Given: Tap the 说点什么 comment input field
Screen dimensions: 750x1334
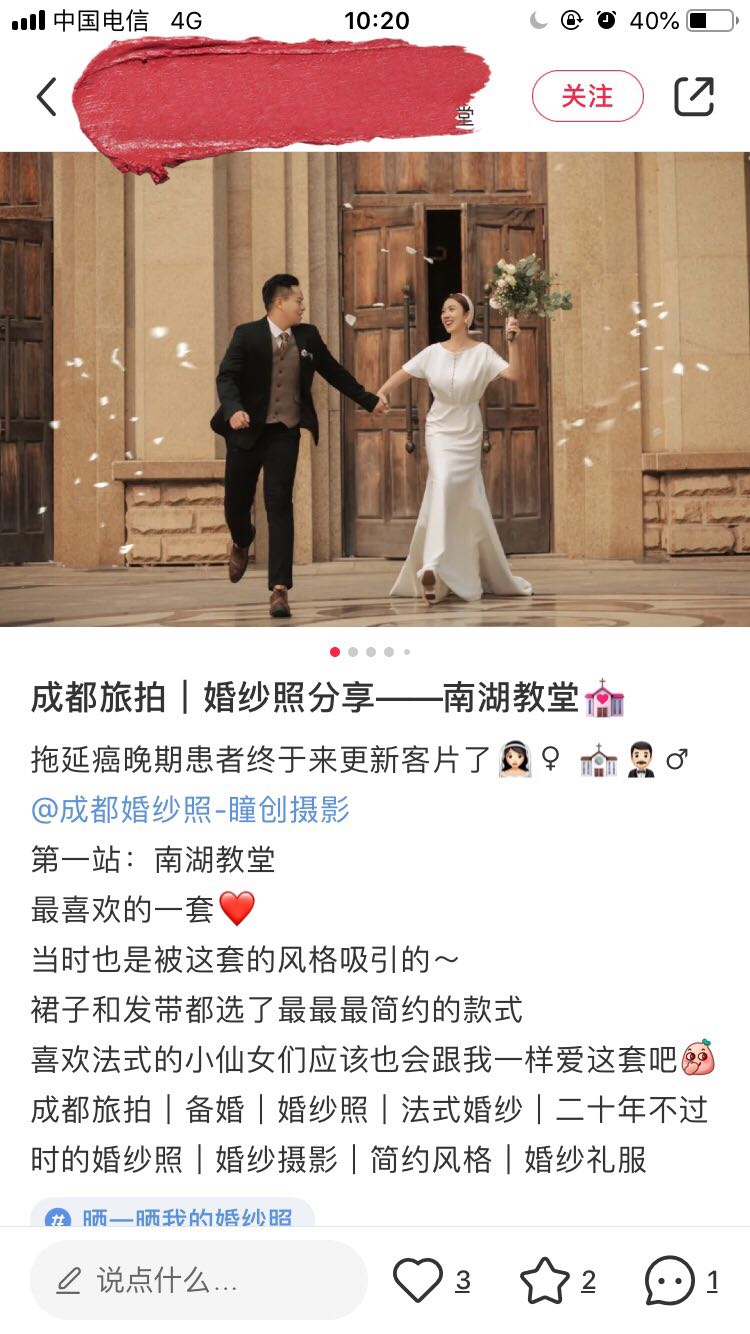Looking at the screenshot, I should point(198,1280).
